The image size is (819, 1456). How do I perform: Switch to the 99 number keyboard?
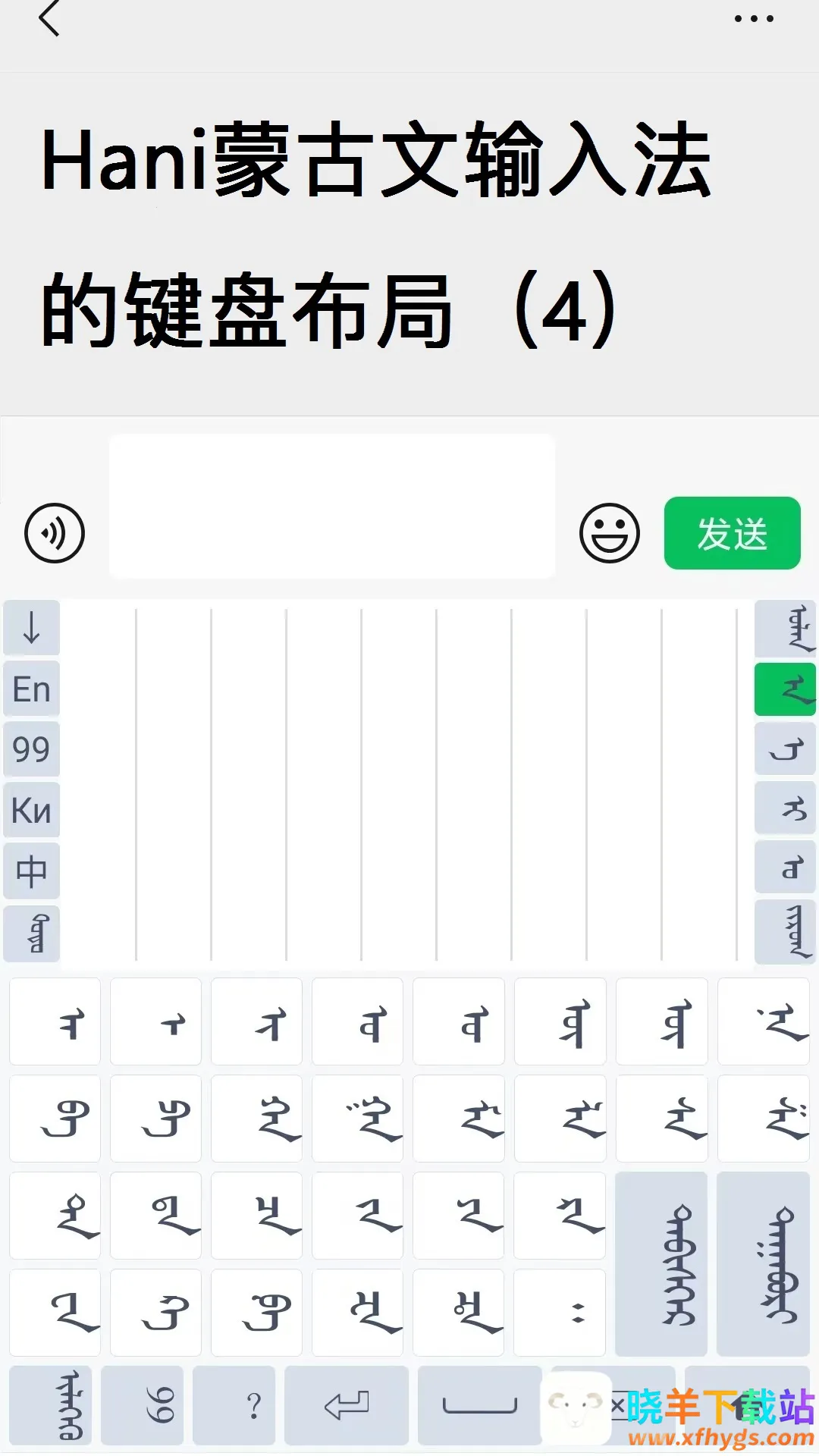pyautogui.click(x=32, y=749)
